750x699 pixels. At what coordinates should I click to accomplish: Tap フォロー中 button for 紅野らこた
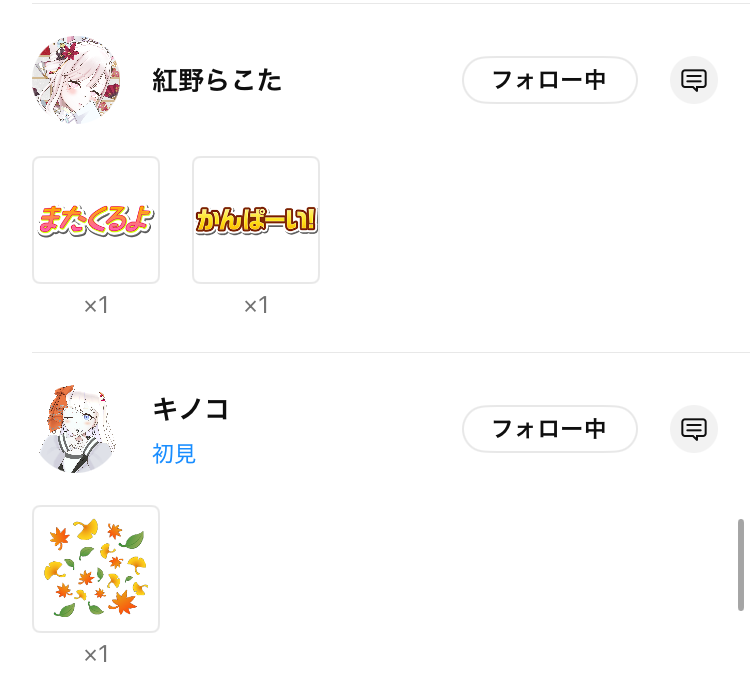tap(549, 80)
